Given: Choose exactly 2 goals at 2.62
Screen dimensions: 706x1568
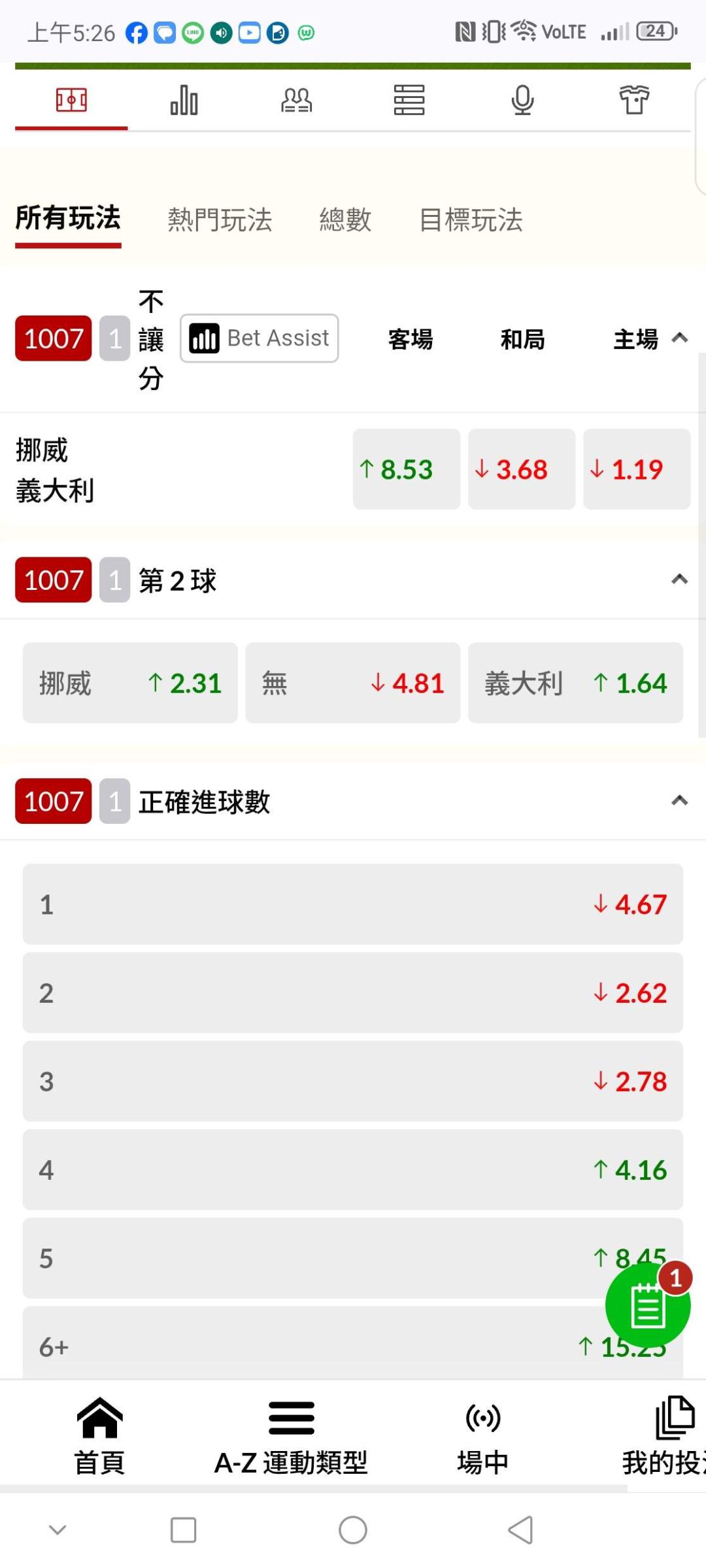Looking at the screenshot, I should click(x=353, y=993).
